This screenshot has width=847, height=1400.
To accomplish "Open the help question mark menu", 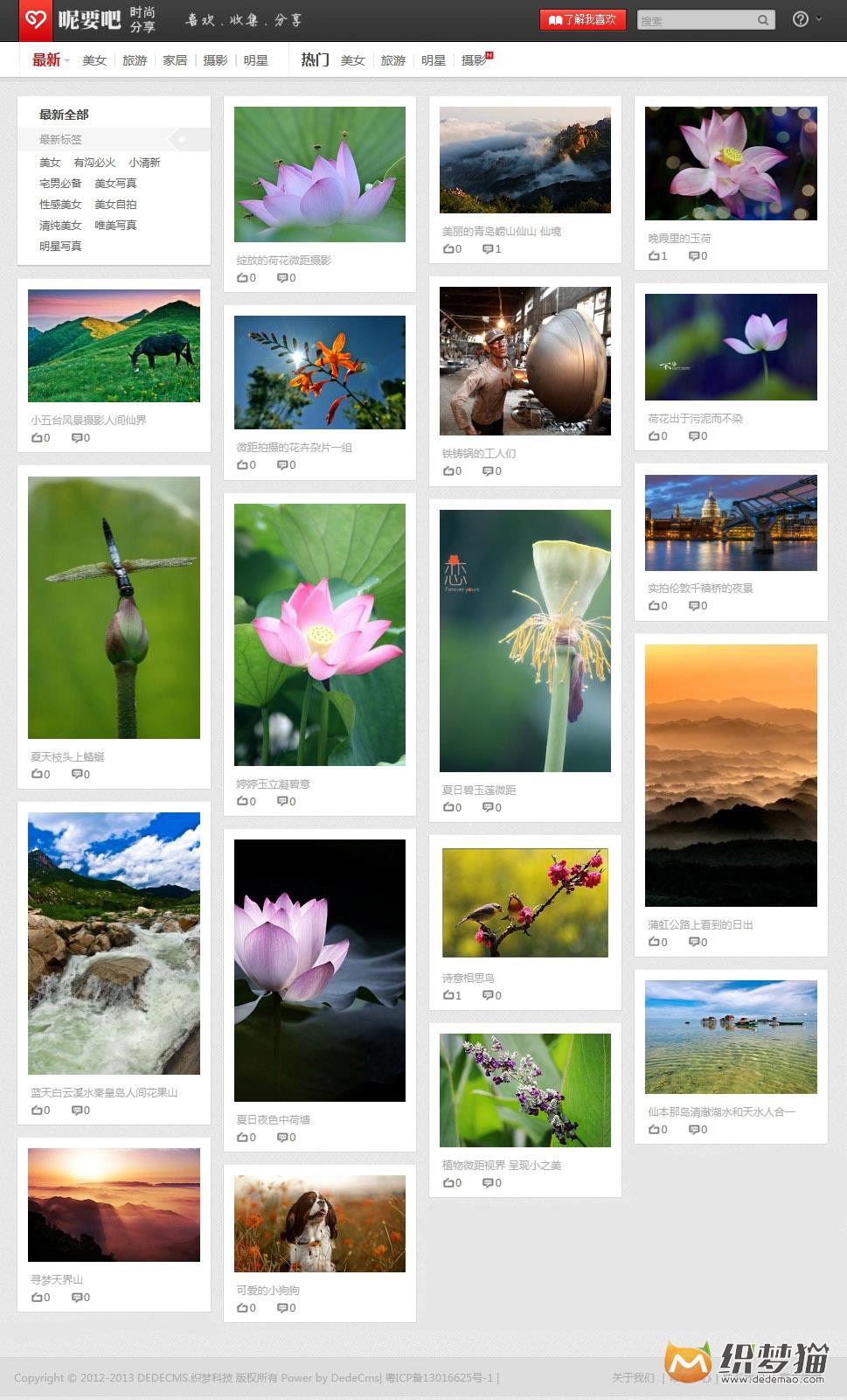I will (801, 19).
